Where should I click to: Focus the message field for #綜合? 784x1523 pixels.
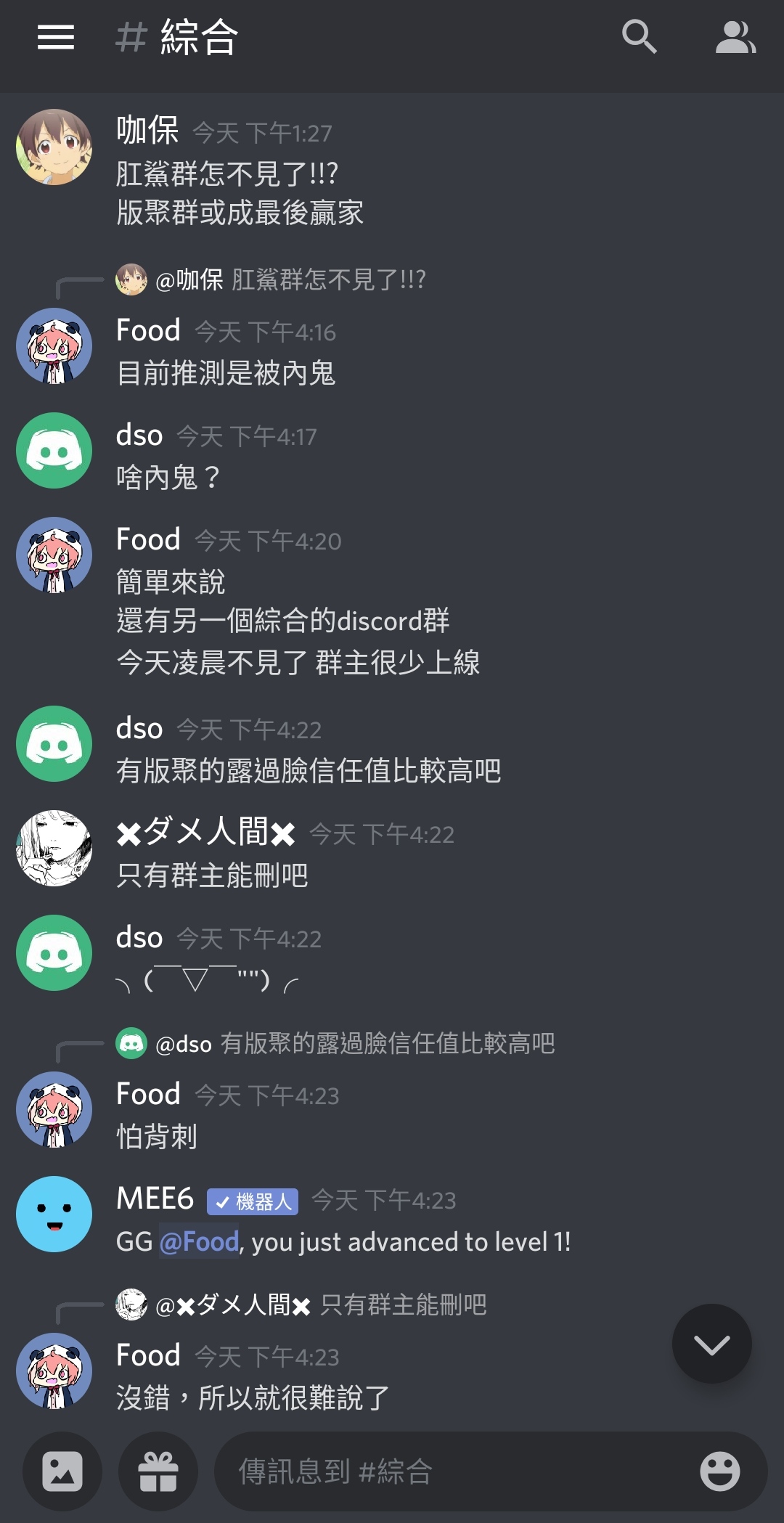(x=457, y=1471)
